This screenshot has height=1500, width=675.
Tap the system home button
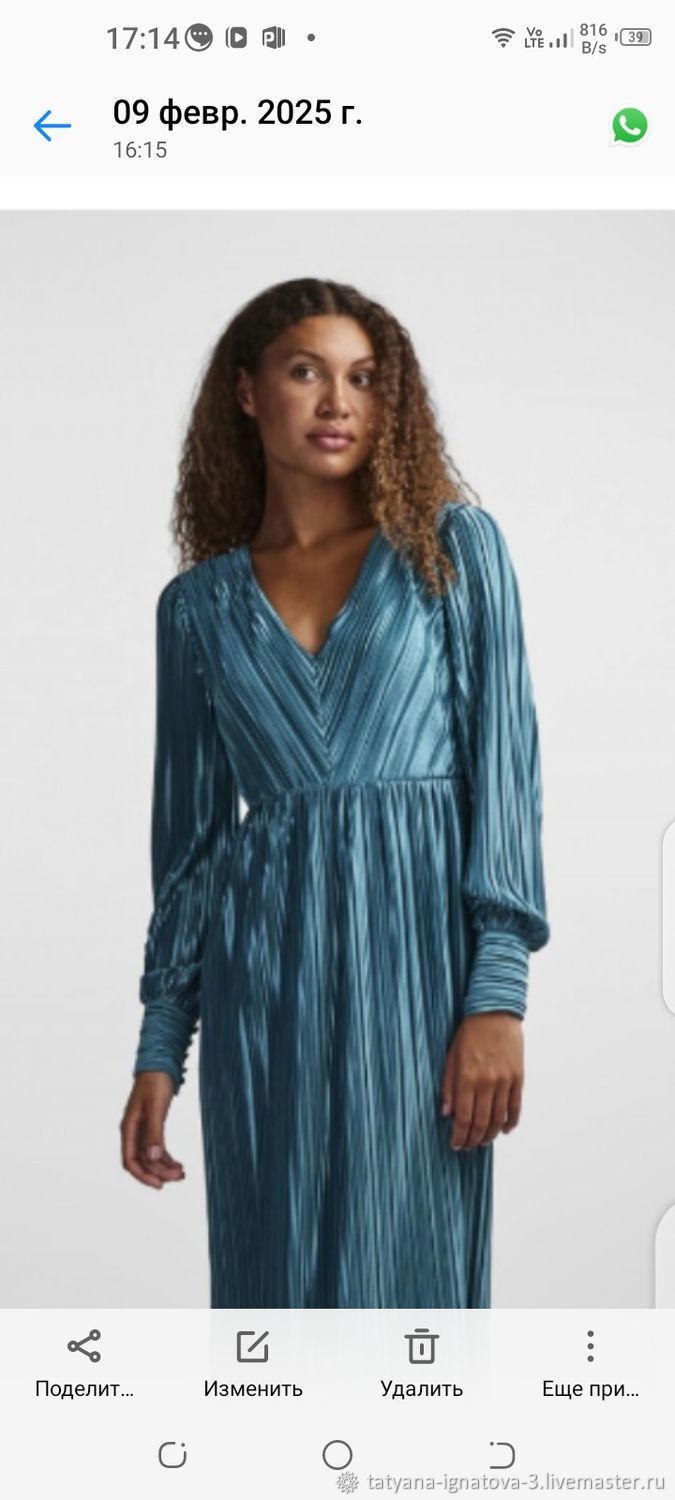point(338,1455)
